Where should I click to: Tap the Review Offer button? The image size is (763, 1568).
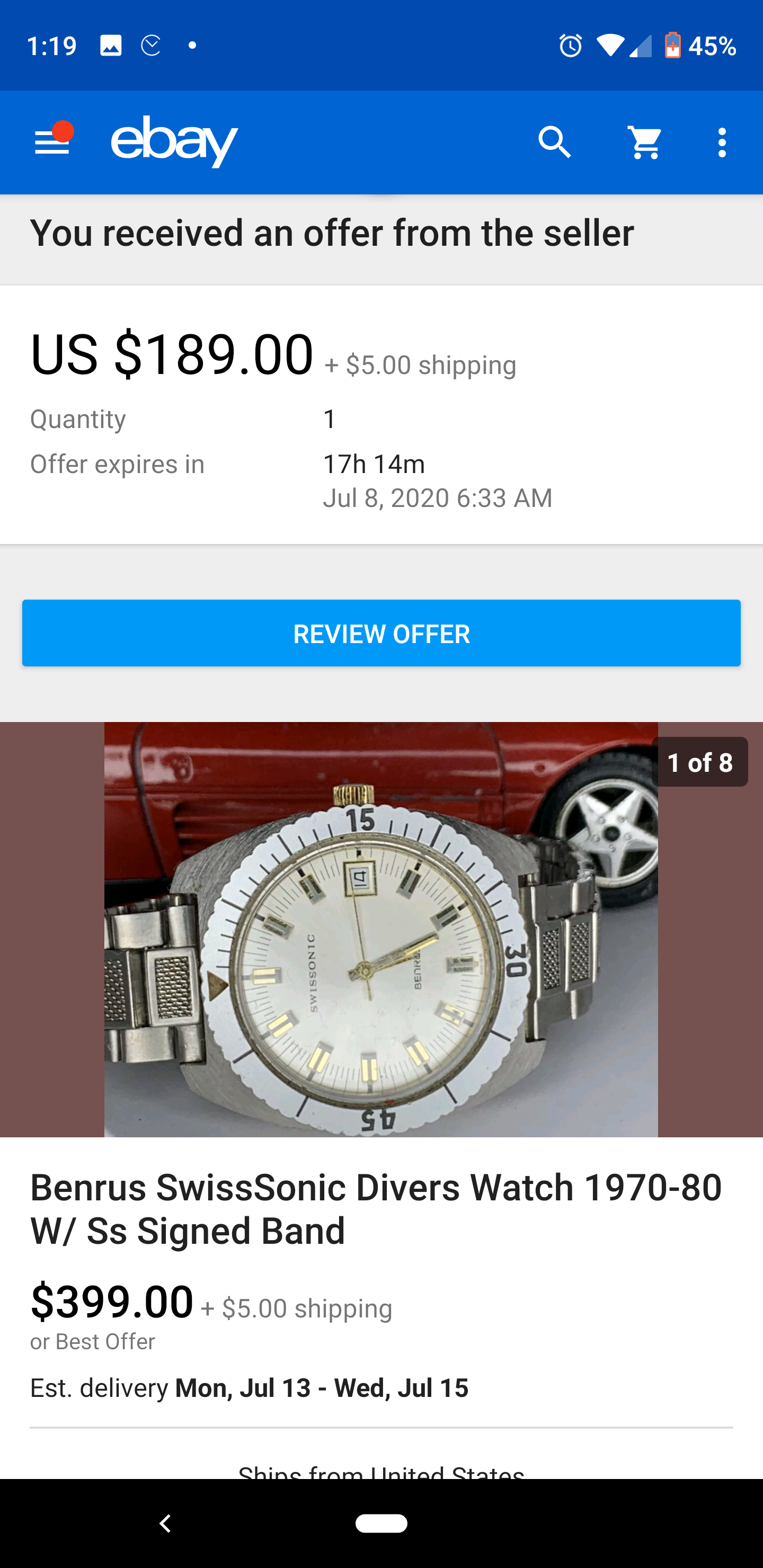[x=381, y=633]
